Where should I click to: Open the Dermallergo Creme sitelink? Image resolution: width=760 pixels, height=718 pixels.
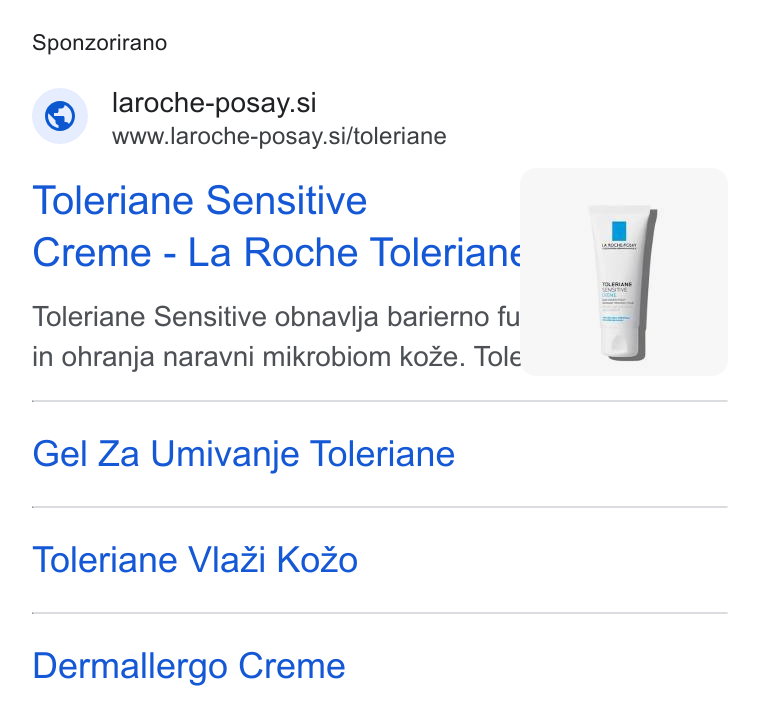point(189,666)
